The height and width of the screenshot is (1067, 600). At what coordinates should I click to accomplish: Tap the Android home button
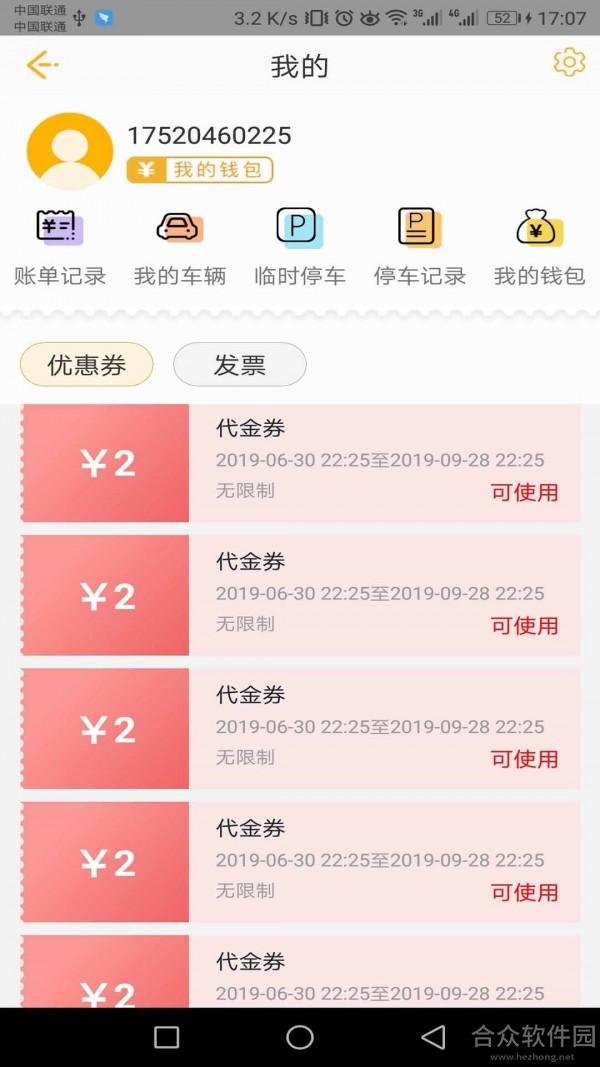pos(300,1037)
